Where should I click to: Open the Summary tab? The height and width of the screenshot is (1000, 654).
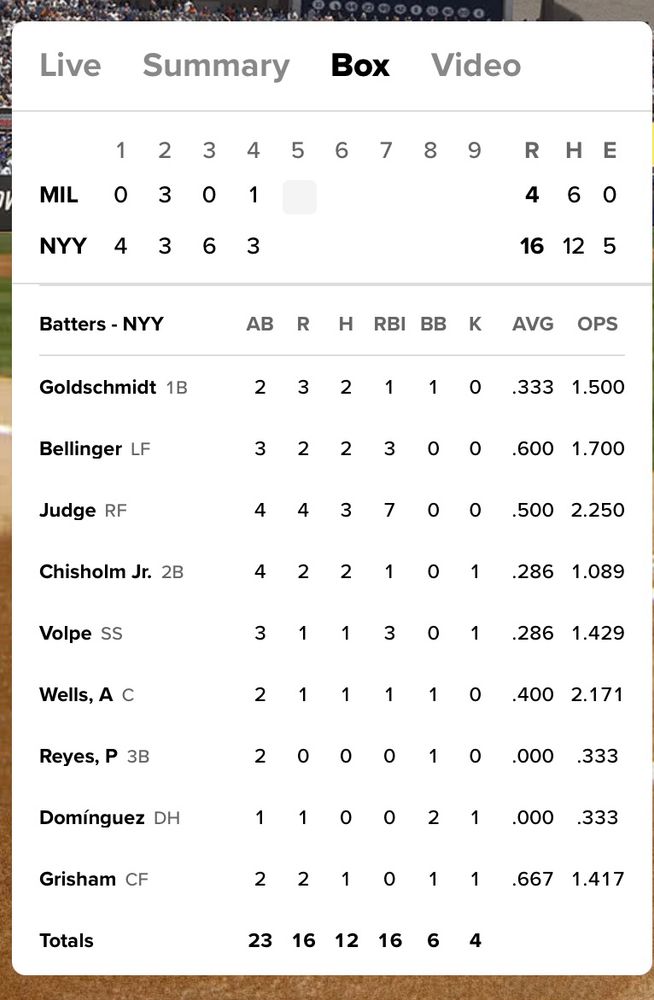tap(216, 66)
